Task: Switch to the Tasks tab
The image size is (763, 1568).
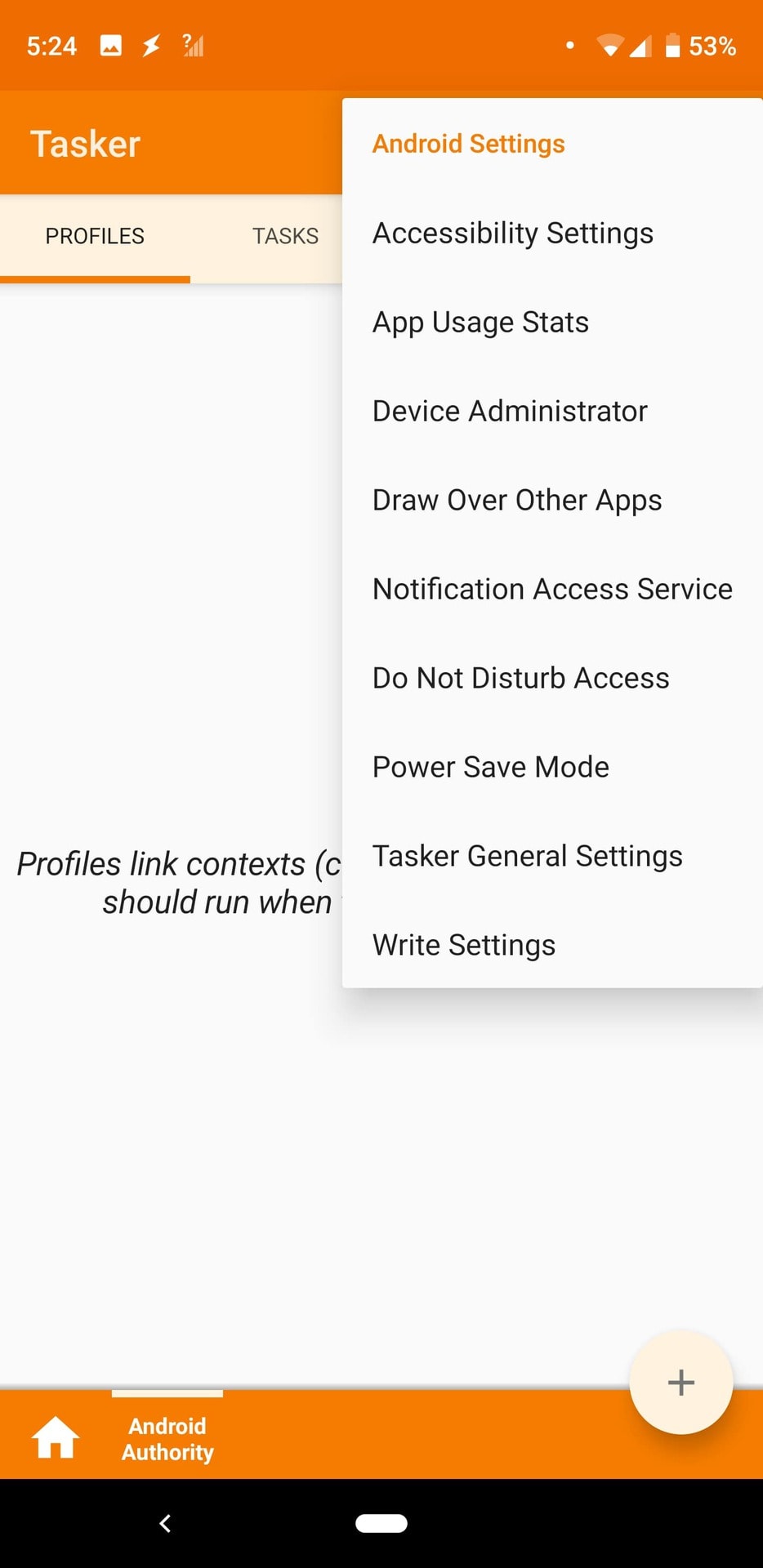Action: pos(285,236)
